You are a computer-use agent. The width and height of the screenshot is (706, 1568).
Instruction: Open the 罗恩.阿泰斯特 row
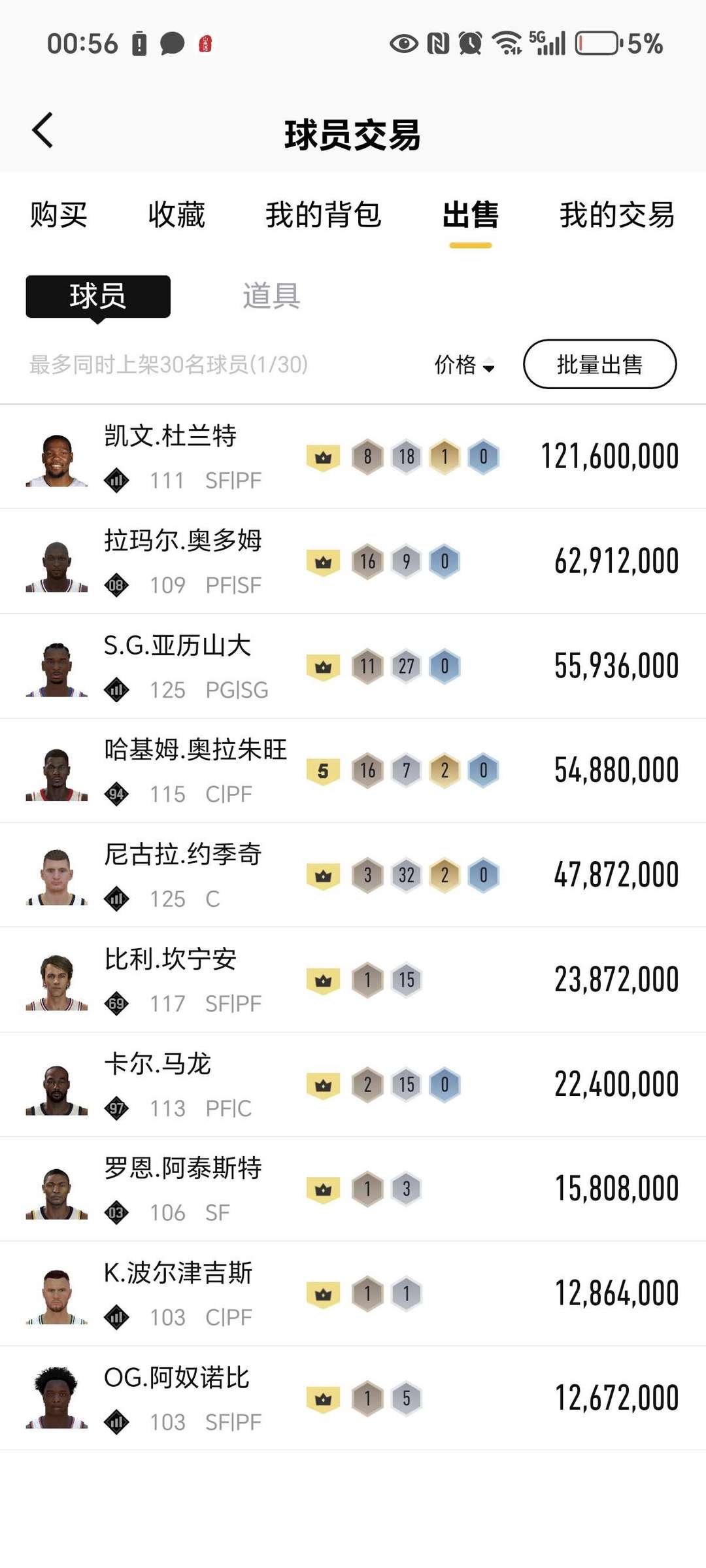(353, 1189)
